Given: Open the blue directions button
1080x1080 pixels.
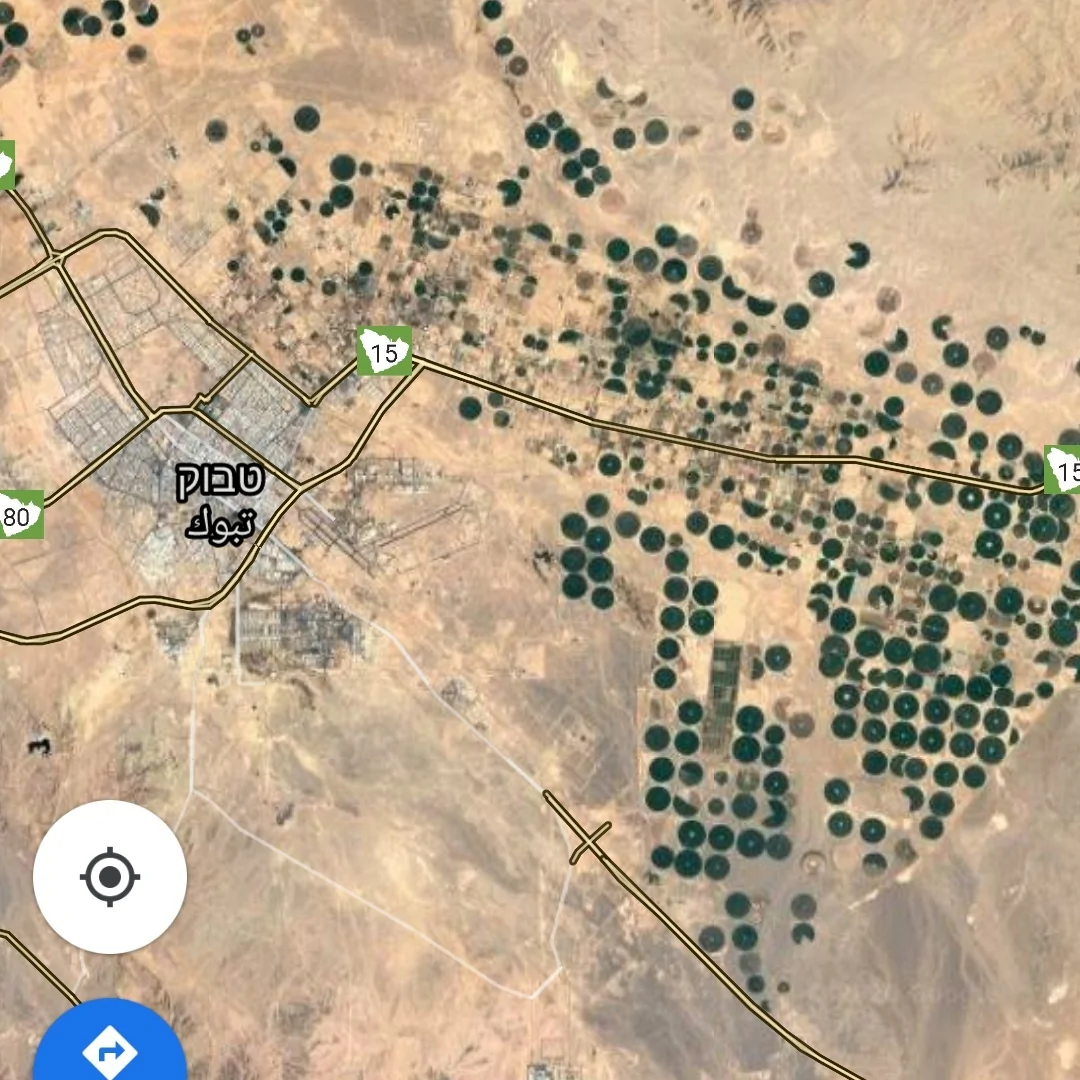Looking at the screenshot, I should point(110,1048).
